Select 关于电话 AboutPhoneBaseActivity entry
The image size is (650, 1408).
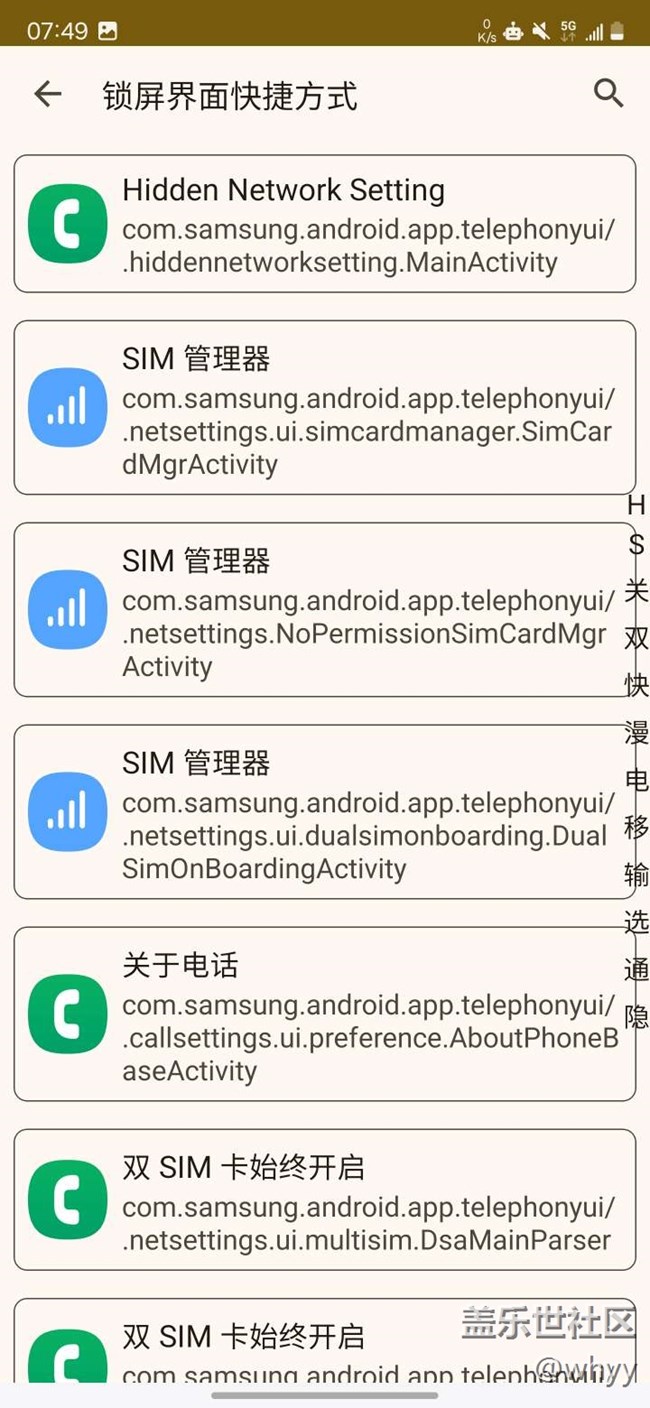tap(324, 1014)
